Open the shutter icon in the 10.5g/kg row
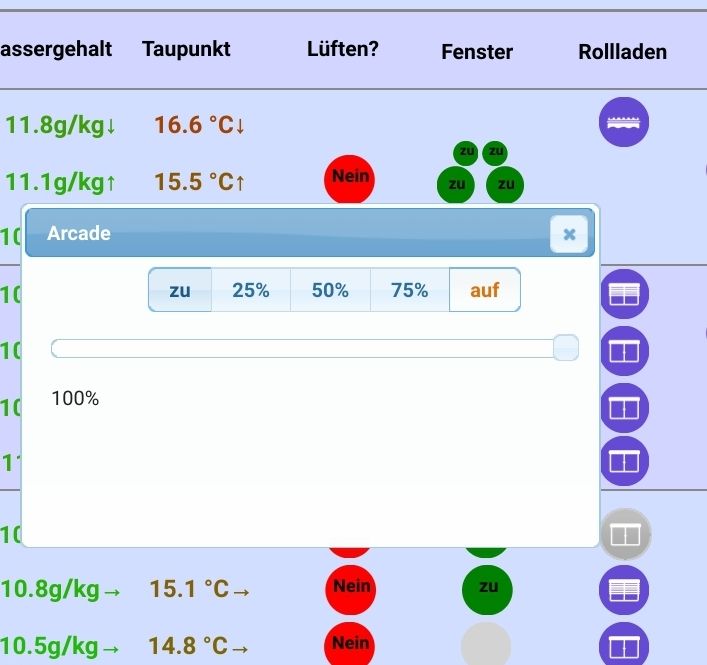 tap(624, 645)
